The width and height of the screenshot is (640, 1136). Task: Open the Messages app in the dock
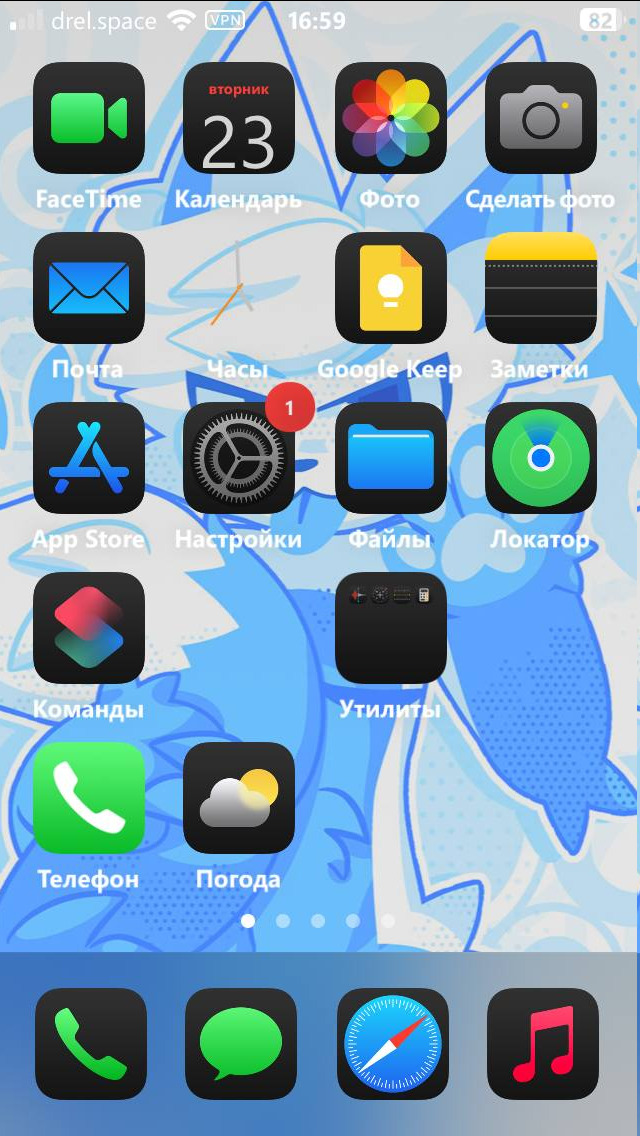pos(241,1044)
